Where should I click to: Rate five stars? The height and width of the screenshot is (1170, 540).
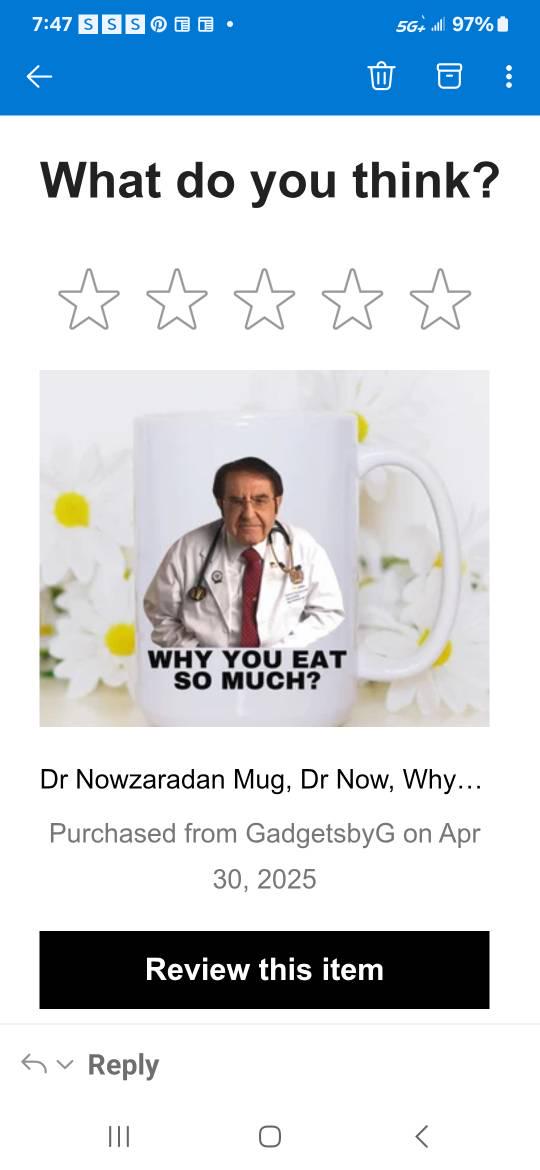coord(441,299)
